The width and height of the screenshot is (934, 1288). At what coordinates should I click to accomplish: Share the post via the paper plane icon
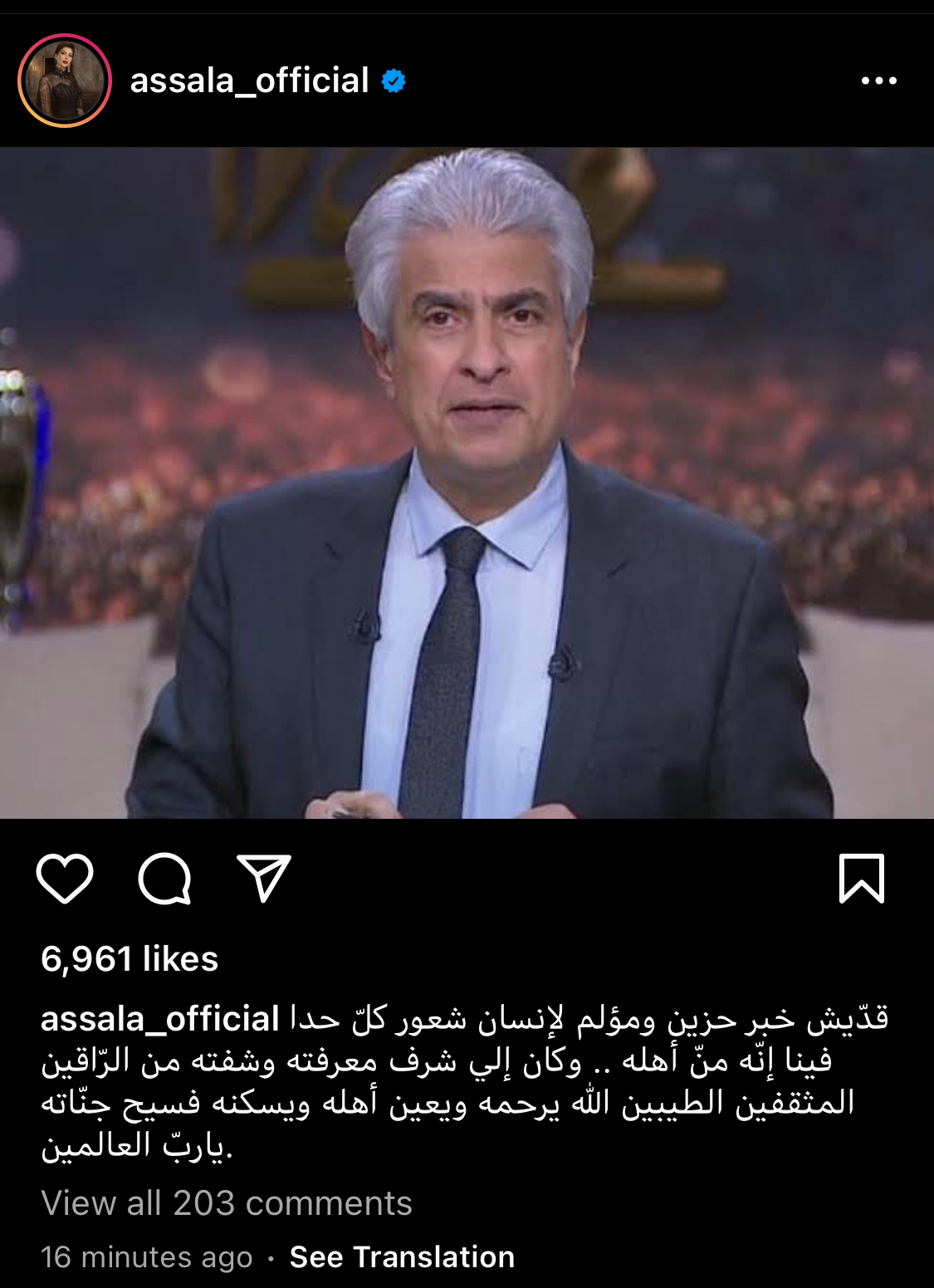264,878
